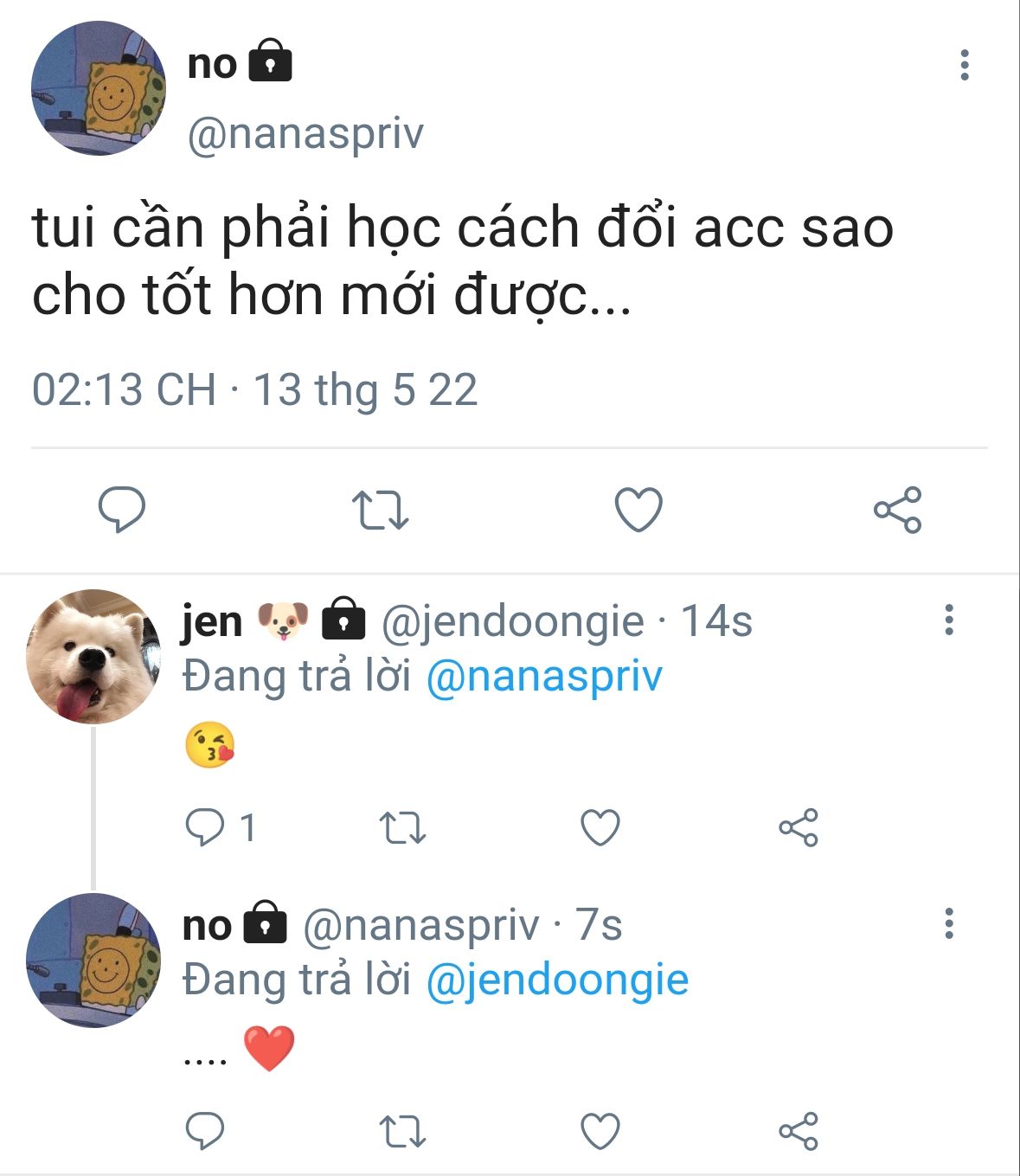Like jen's kiss emoji reply
Image resolution: width=1020 pixels, height=1176 pixels.
pyautogui.click(x=600, y=827)
